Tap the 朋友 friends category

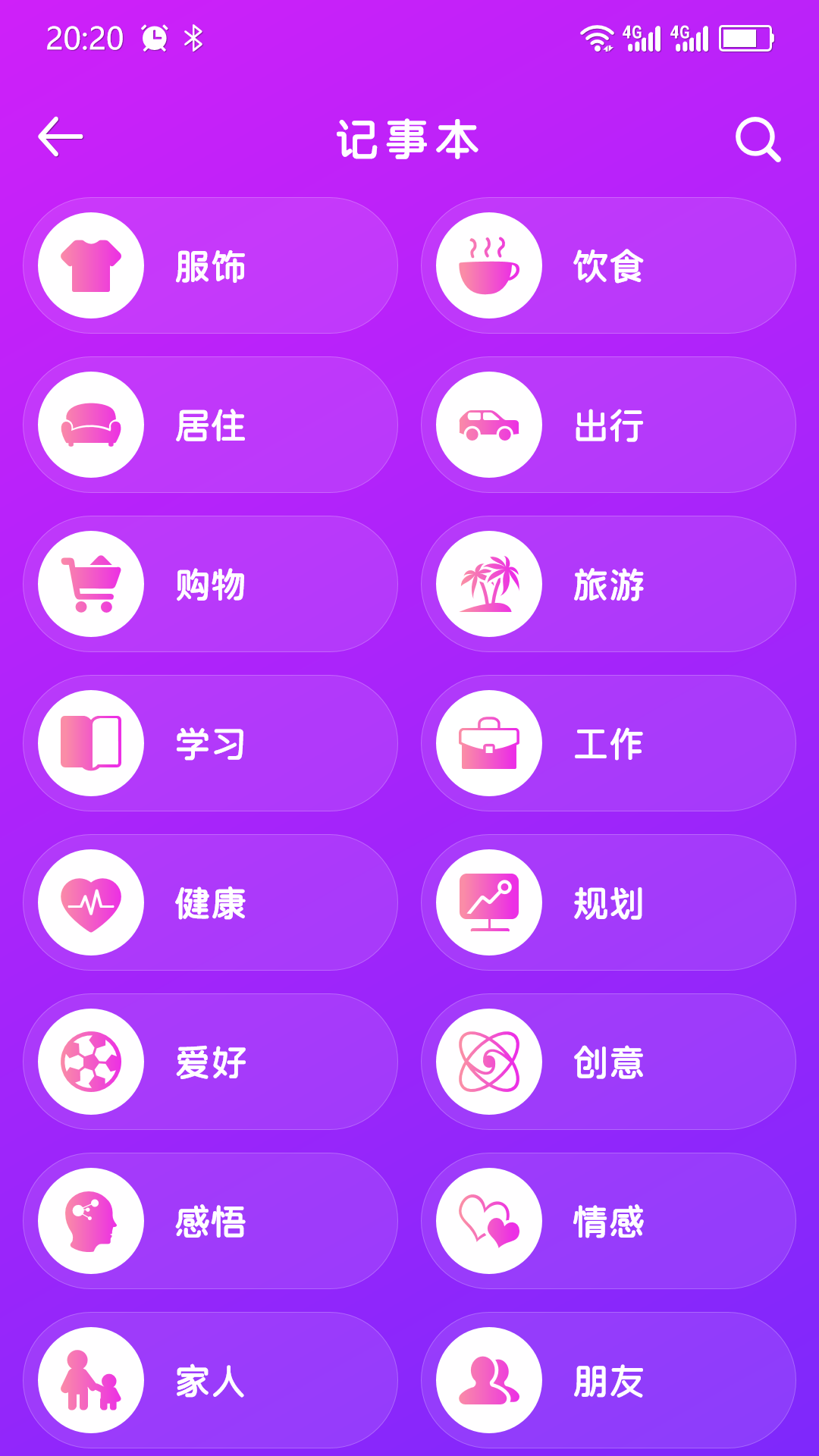point(608,1380)
